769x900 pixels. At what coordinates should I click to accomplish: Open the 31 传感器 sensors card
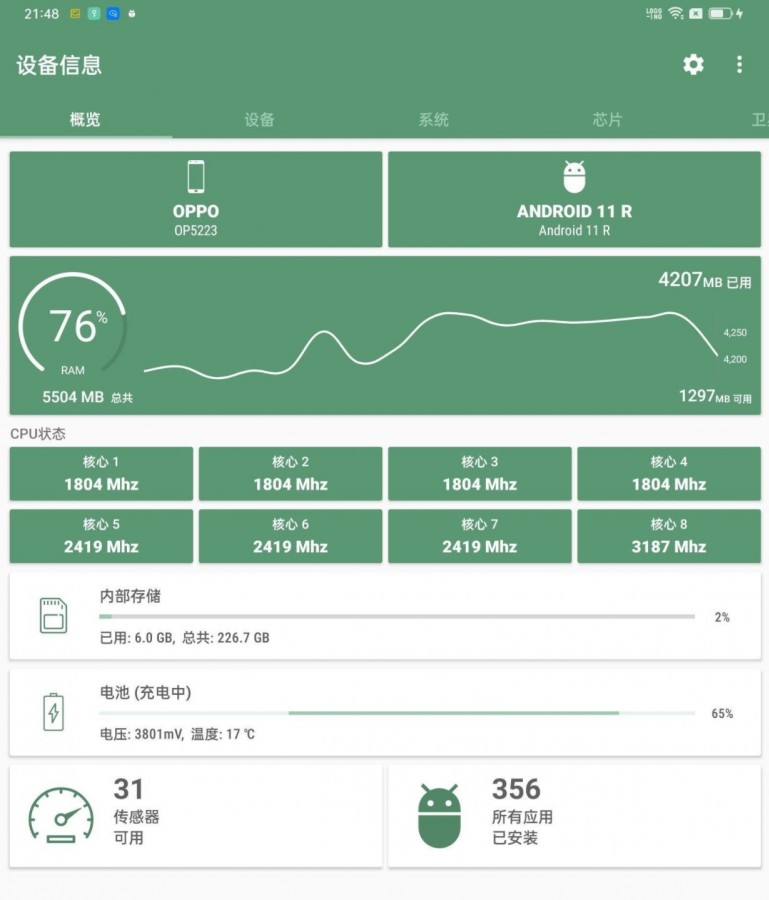click(196, 816)
